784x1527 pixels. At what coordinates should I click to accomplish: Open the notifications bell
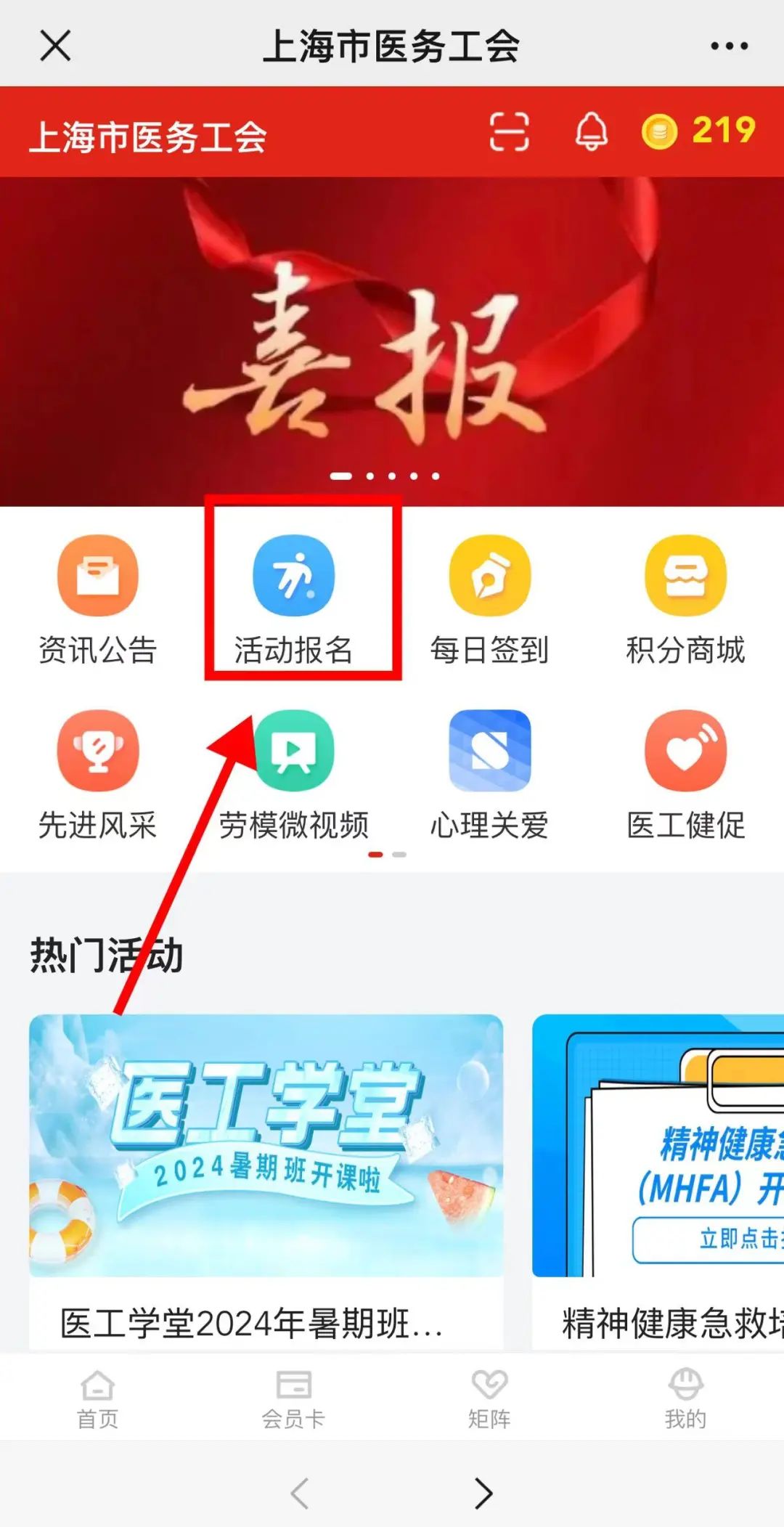pyautogui.click(x=592, y=131)
